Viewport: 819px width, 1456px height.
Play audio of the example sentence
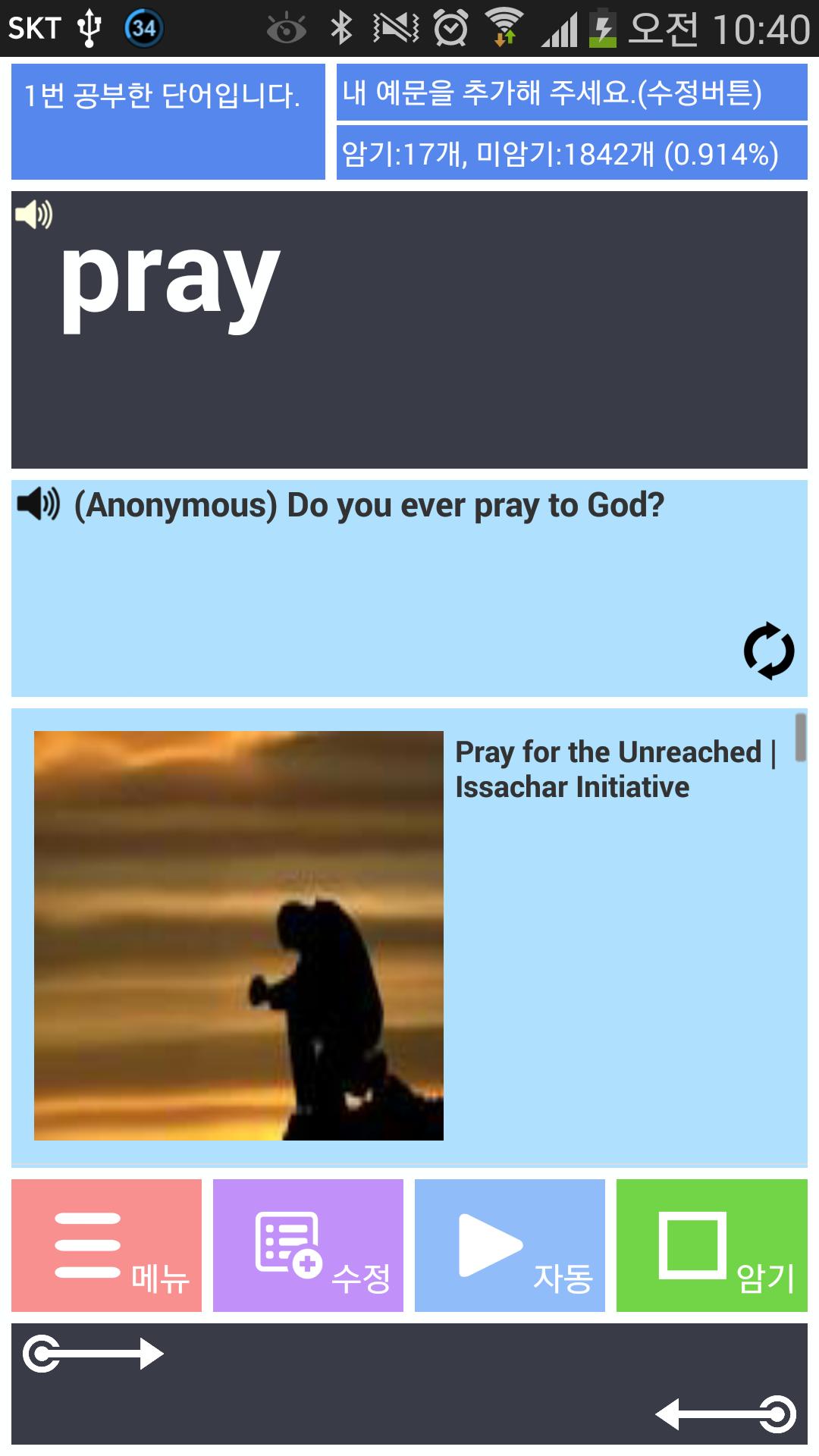(x=39, y=504)
